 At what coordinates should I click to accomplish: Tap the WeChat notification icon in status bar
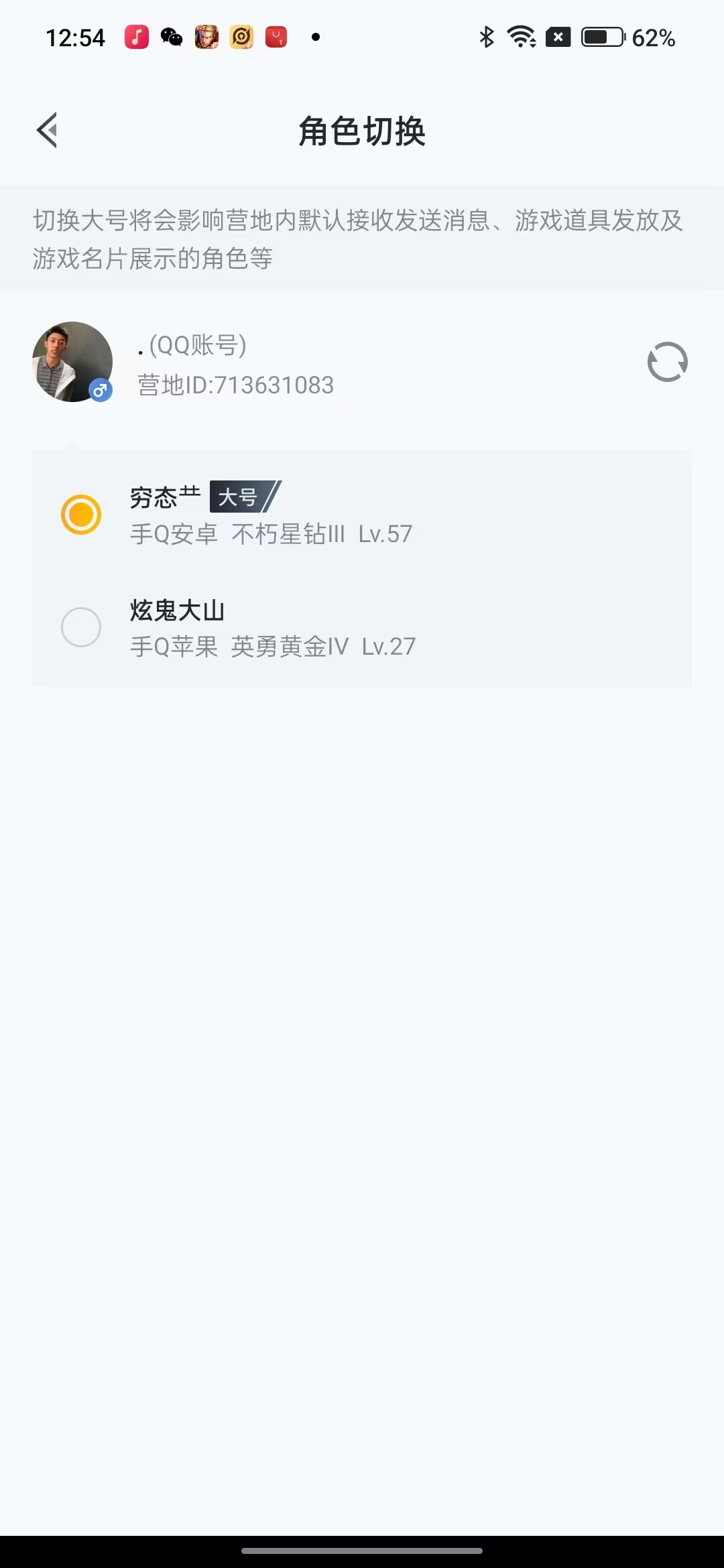coord(172,38)
